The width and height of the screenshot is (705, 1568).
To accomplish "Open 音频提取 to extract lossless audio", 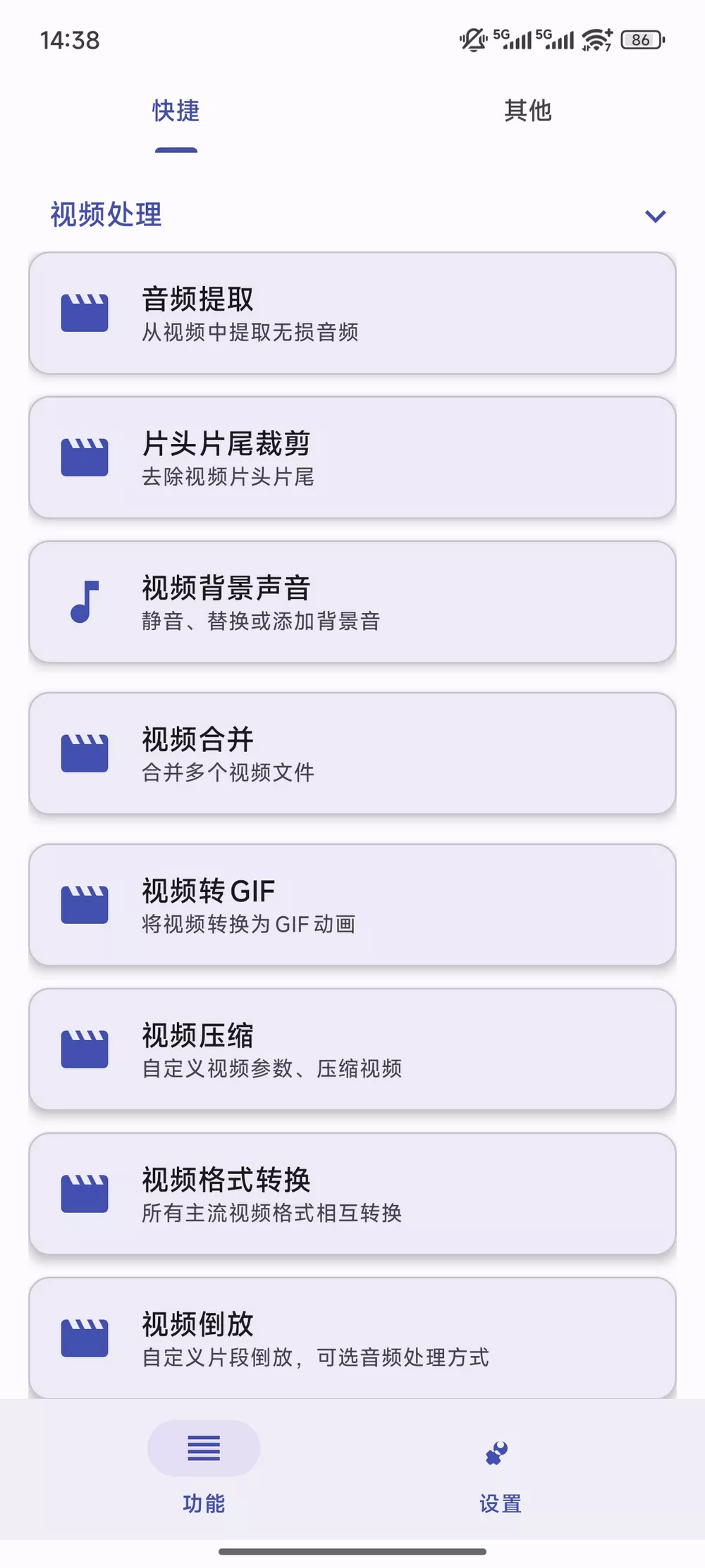I will tap(352, 312).
